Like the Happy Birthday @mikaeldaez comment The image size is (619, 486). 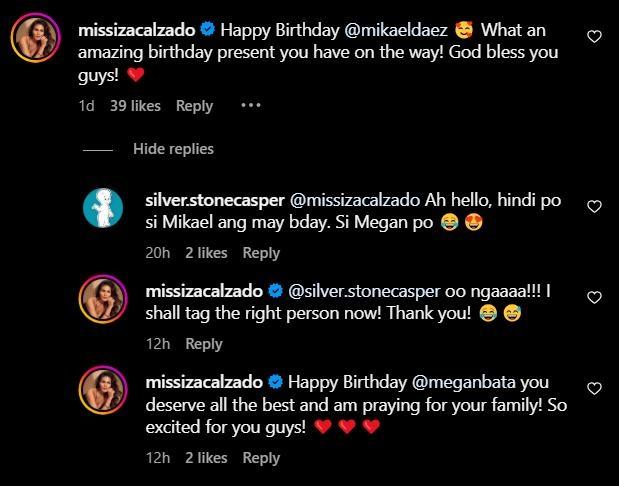point(594,36)
